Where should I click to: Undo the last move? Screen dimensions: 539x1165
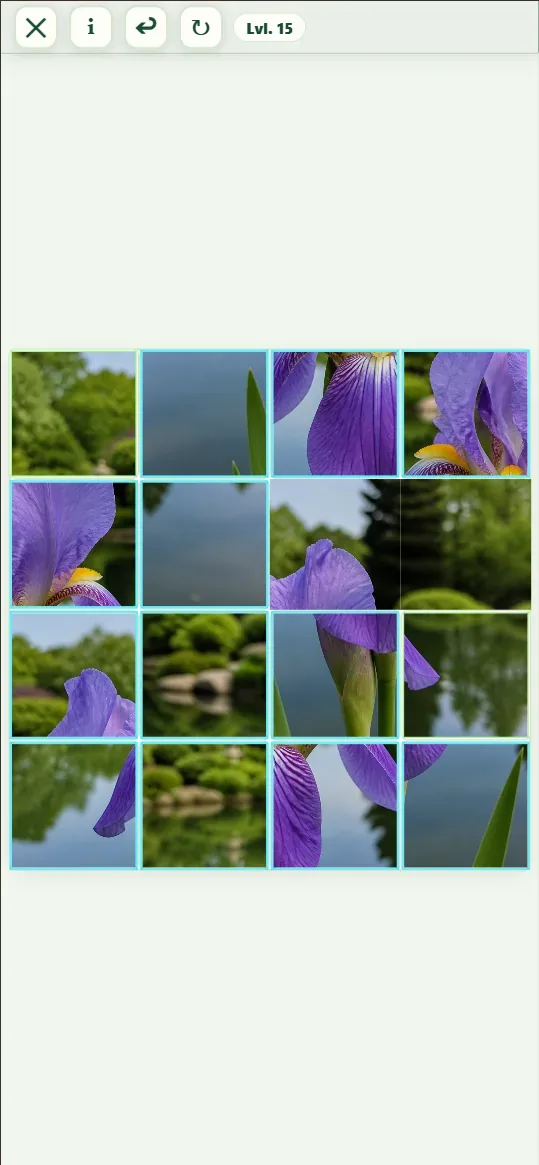(146, 27)
